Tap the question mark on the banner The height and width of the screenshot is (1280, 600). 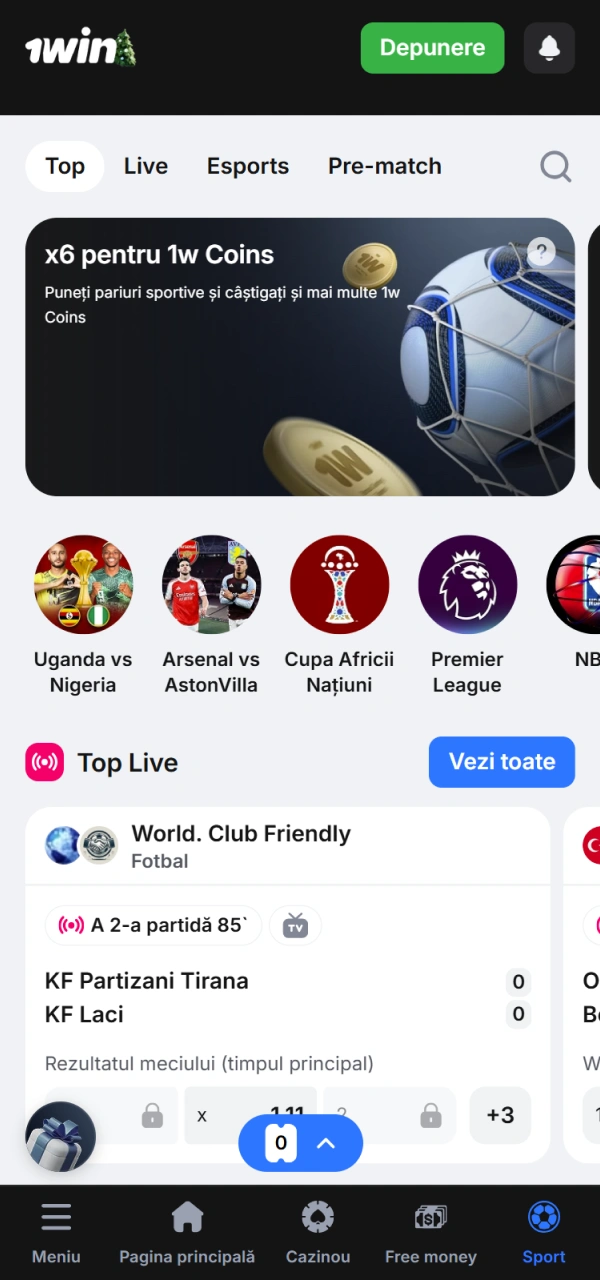pyautogui.click(x=541, y=252)
